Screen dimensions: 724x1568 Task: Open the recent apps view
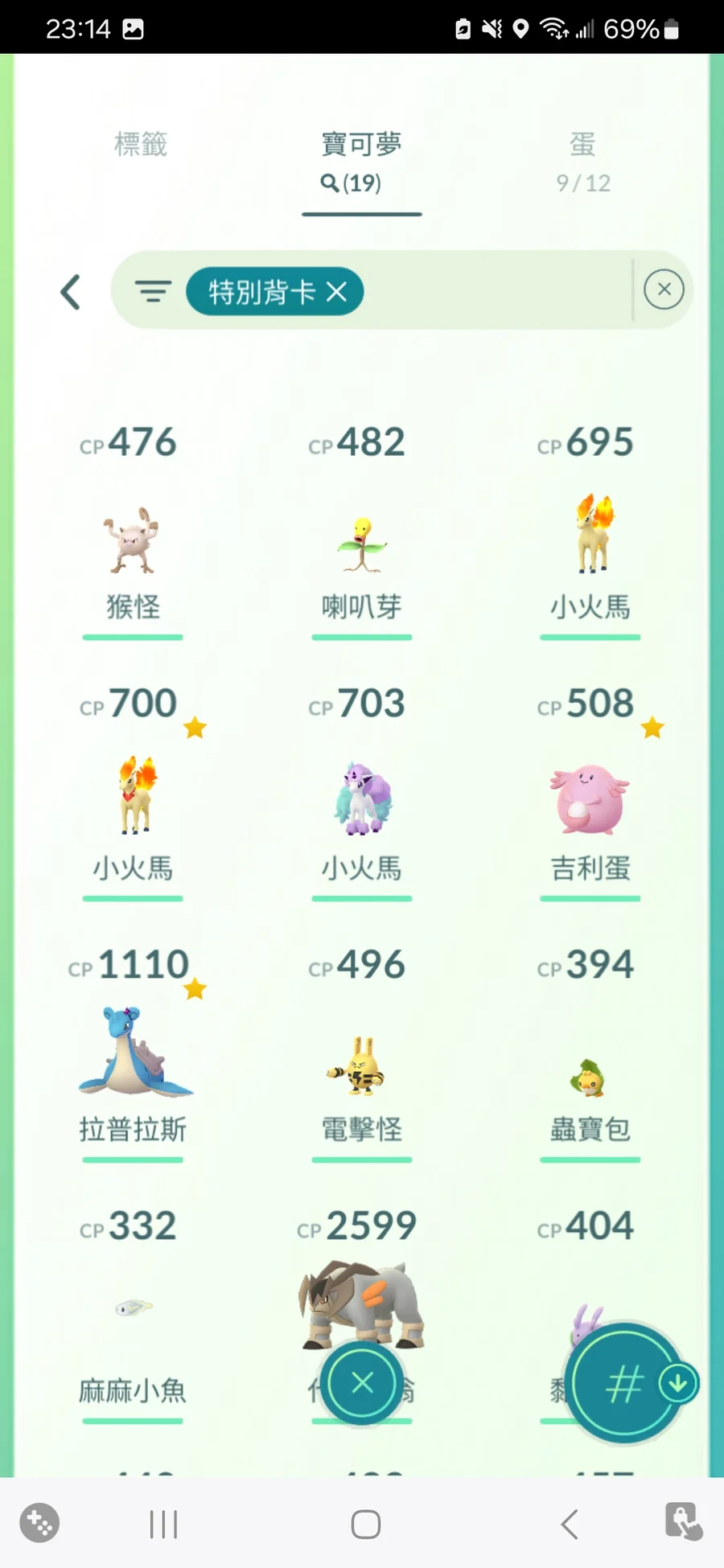[x=163, y=1524]
